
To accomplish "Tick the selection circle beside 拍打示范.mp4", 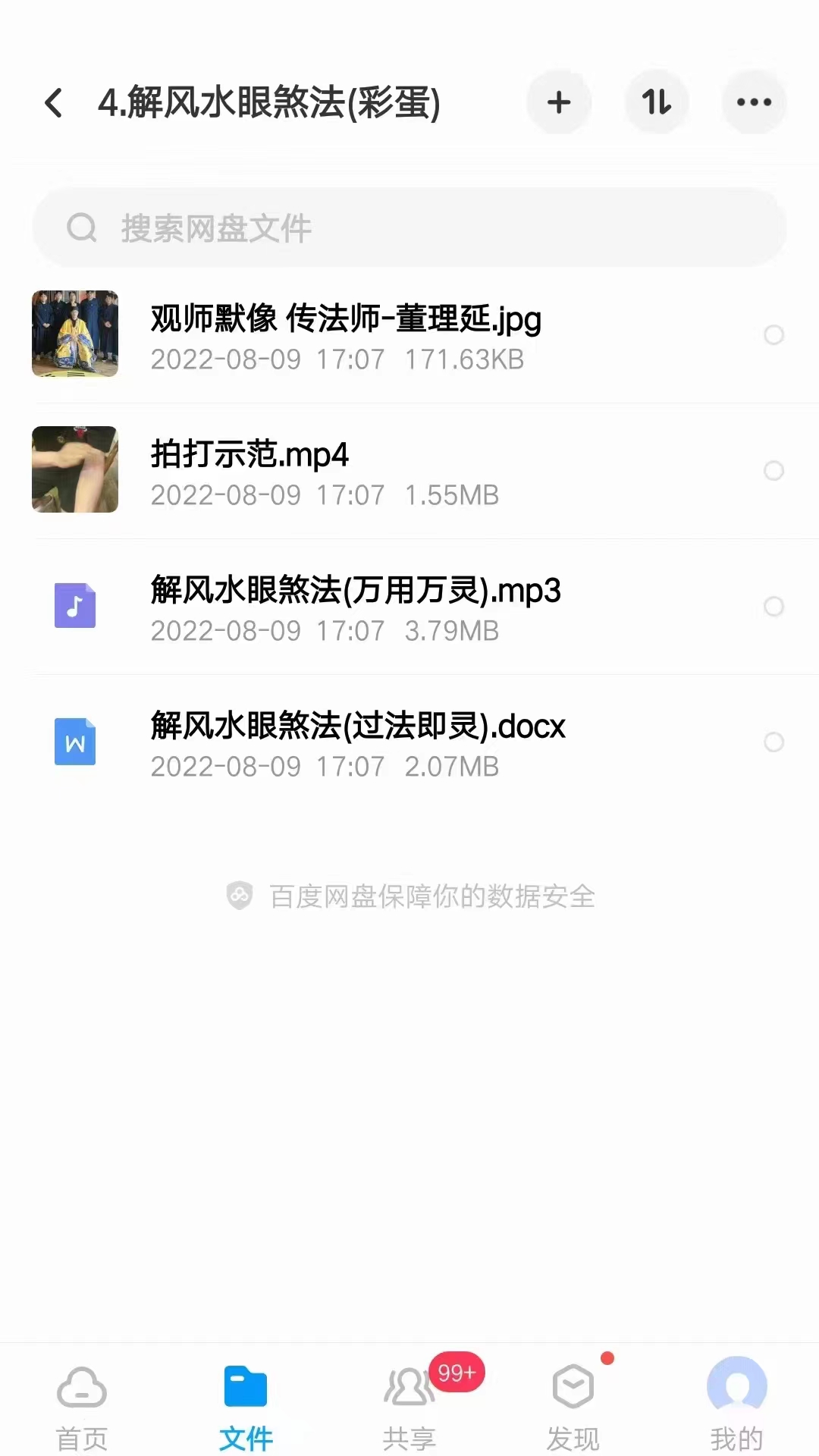I will [x=774, y=471].
